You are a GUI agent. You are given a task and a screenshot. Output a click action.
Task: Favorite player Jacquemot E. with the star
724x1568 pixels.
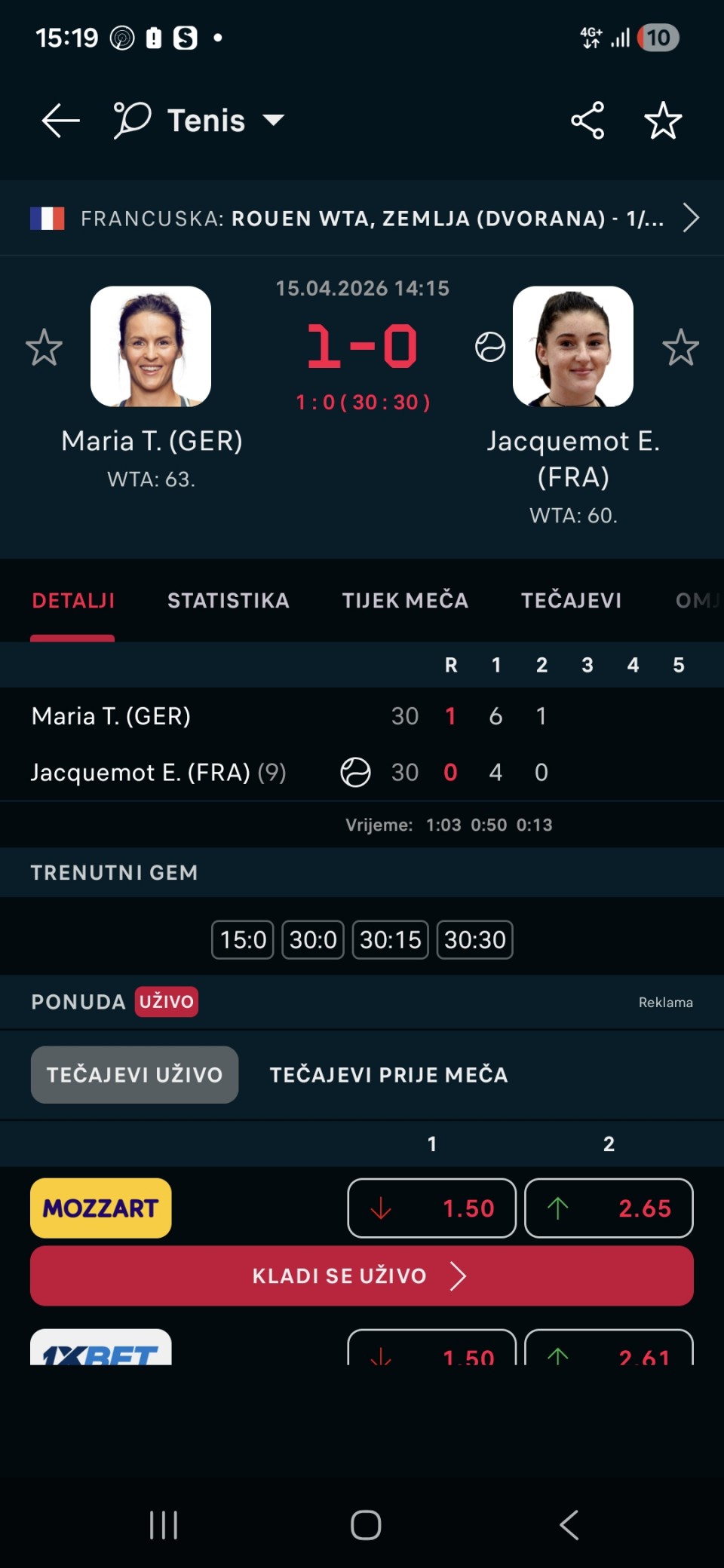680,348
